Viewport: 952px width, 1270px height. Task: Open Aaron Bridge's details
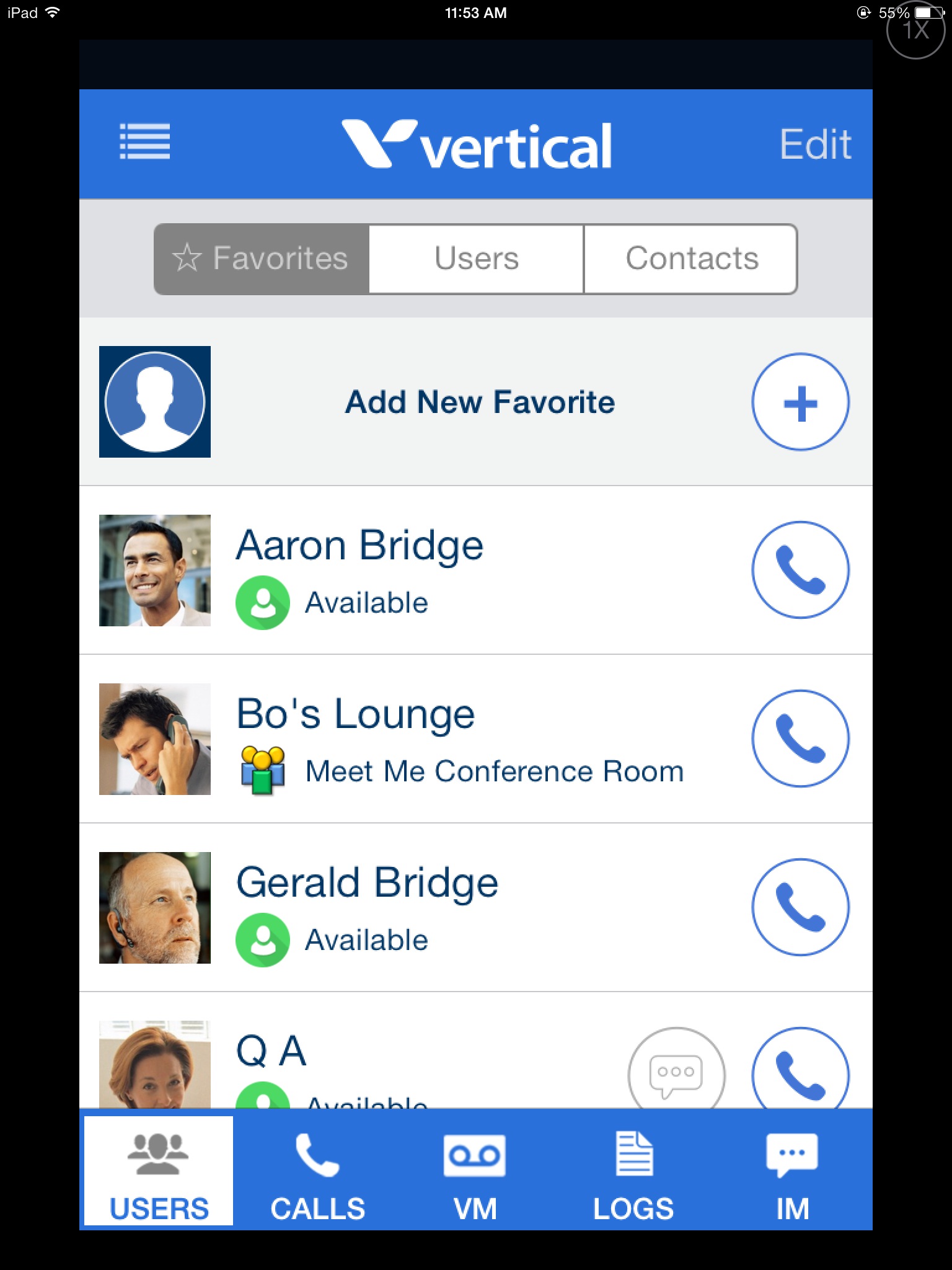(x=359, y=547)
